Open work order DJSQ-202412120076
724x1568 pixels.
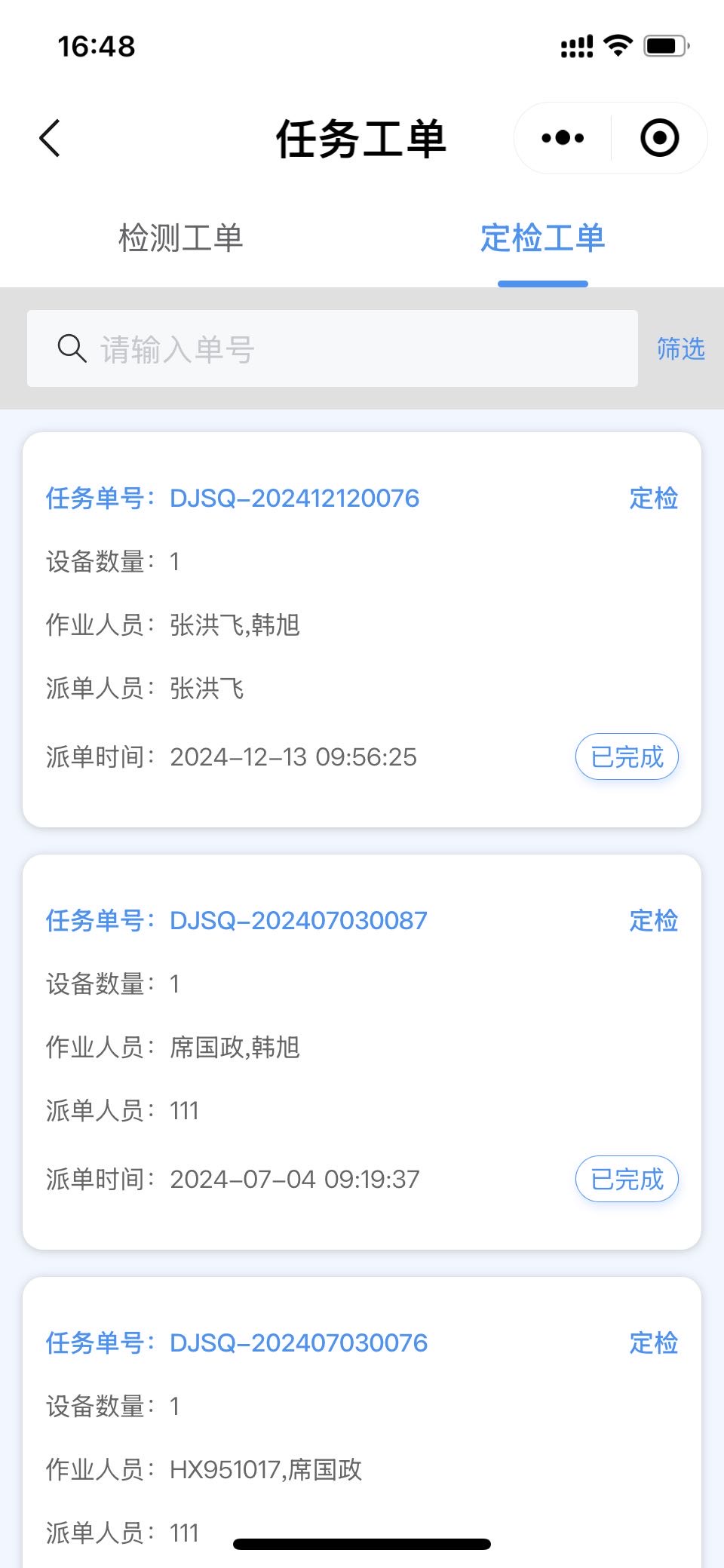click(x=294, y=499)
